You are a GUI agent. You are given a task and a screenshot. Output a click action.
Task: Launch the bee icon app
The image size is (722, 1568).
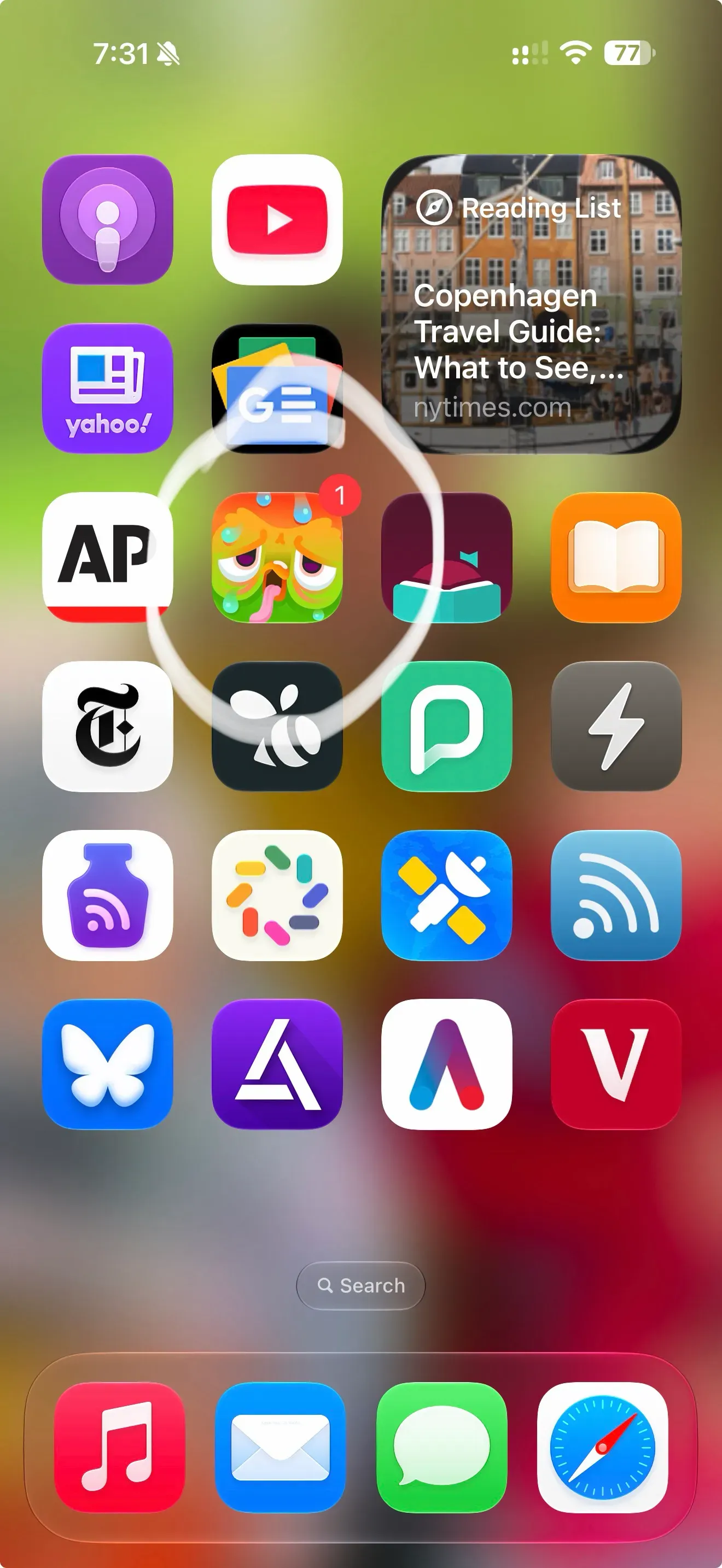(x=277, y=726)
